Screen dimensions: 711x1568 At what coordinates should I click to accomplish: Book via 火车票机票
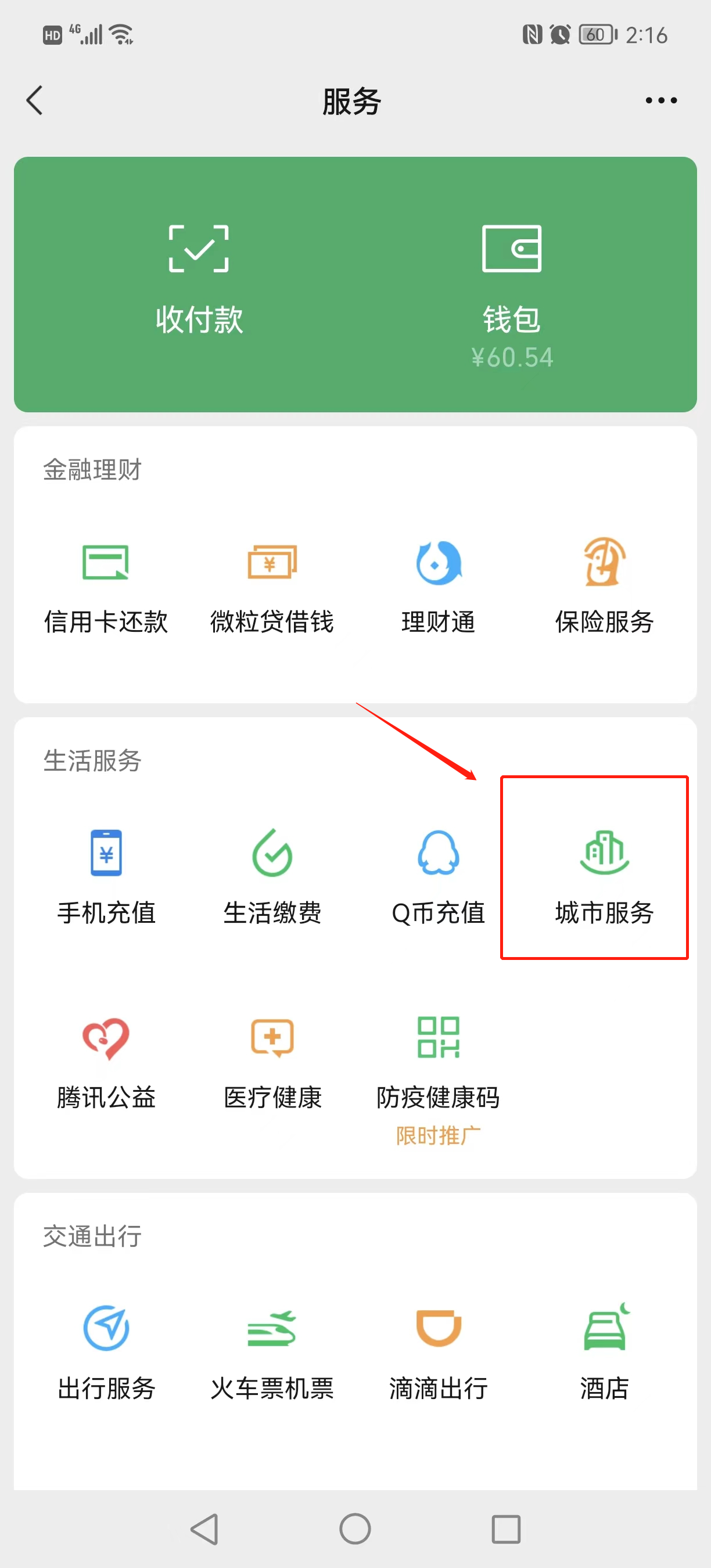click(272, 1351)
